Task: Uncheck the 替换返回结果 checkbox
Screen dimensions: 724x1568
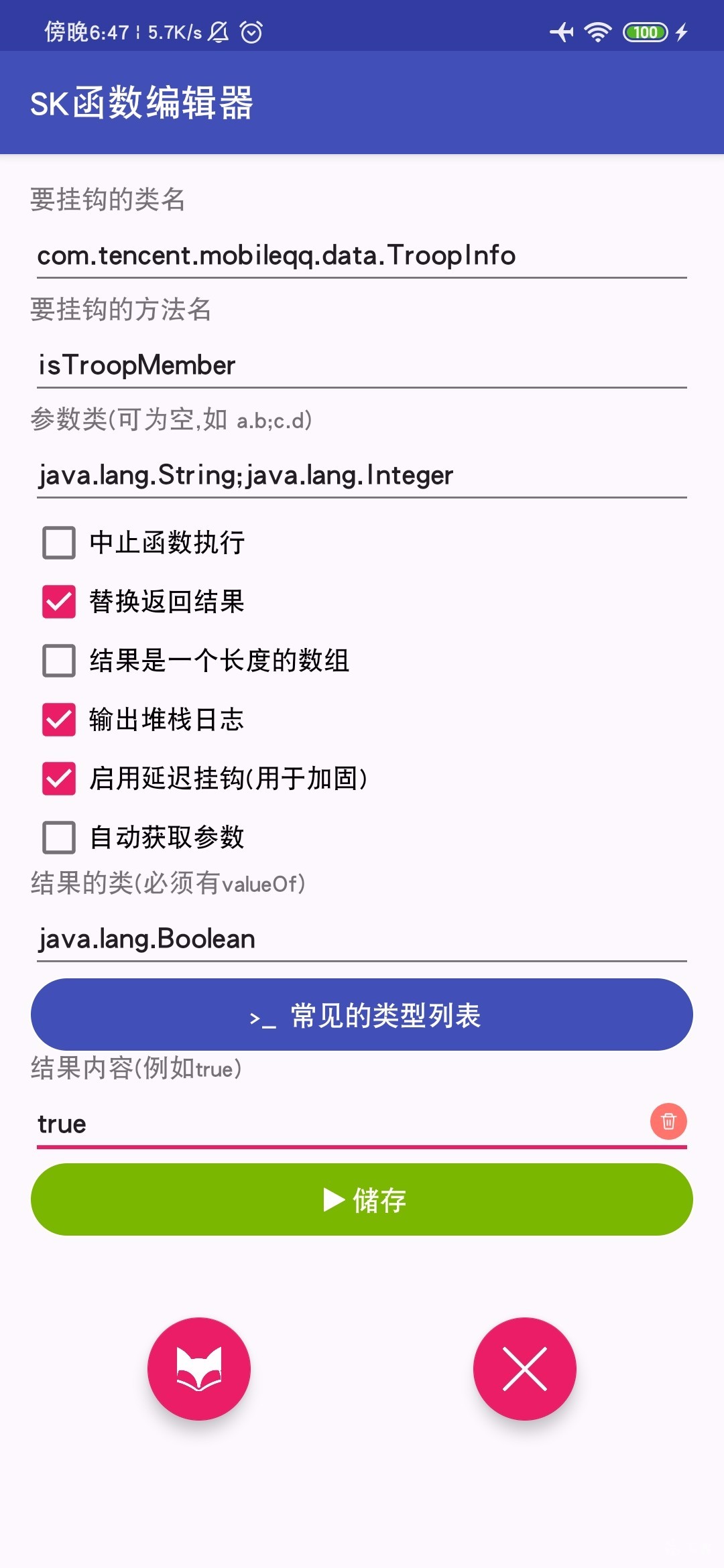Action: pyautogui.click(x=59, y=602)
